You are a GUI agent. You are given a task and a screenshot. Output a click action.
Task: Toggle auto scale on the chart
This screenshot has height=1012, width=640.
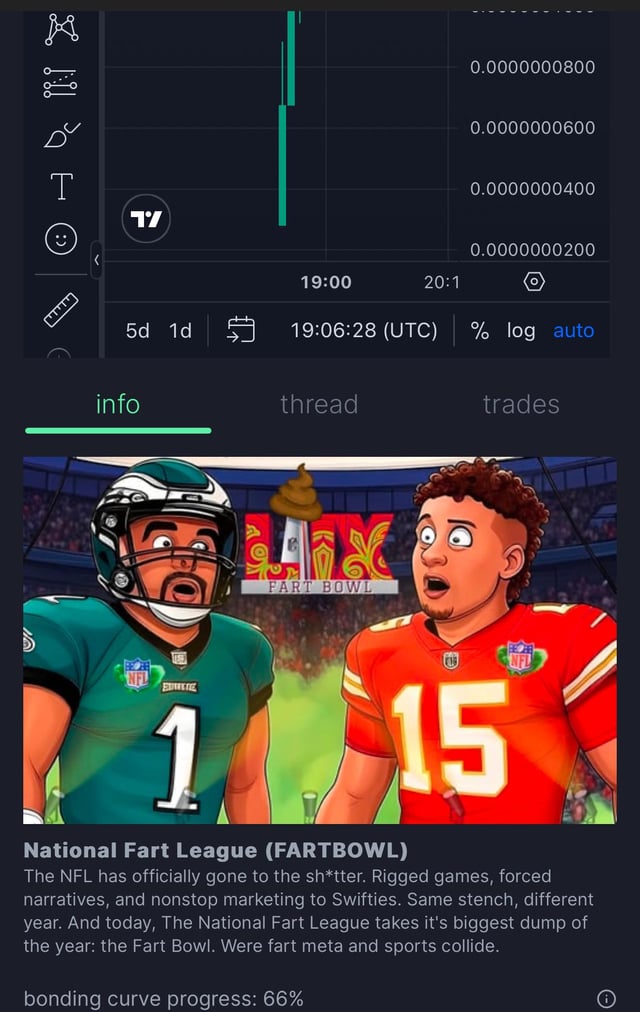coord(573,331)
